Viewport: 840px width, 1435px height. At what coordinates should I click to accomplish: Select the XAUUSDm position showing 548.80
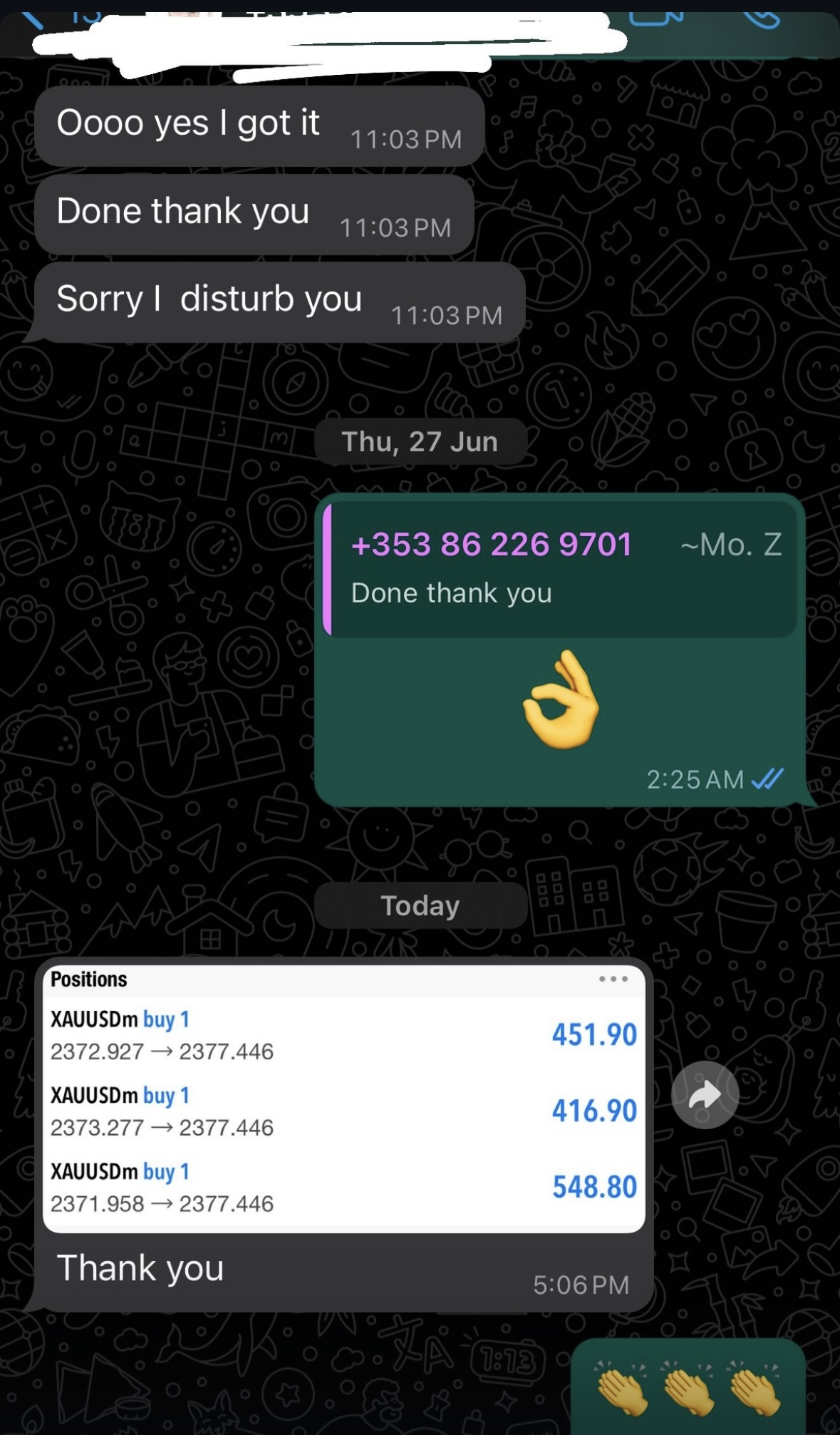pyautogui.click(x=342, y=1185)
